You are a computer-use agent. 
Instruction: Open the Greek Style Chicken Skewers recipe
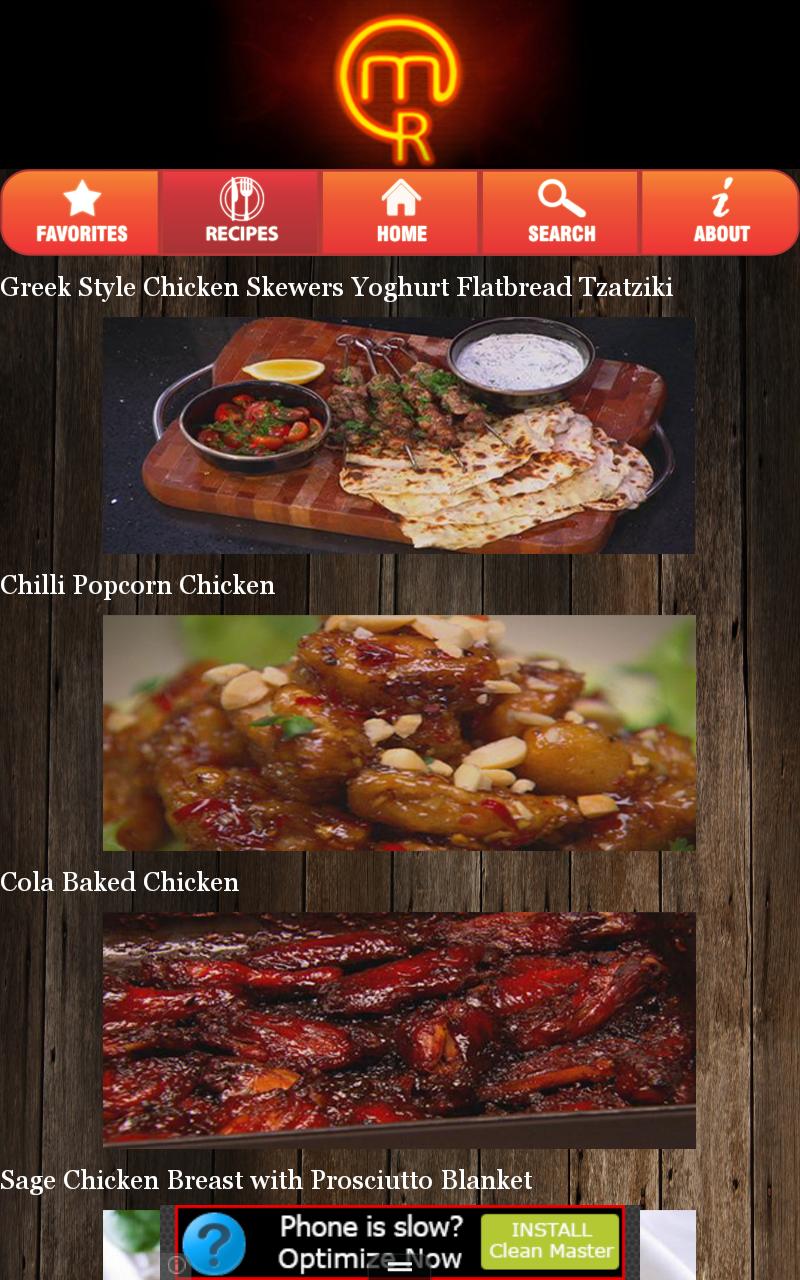coord(398,435)
